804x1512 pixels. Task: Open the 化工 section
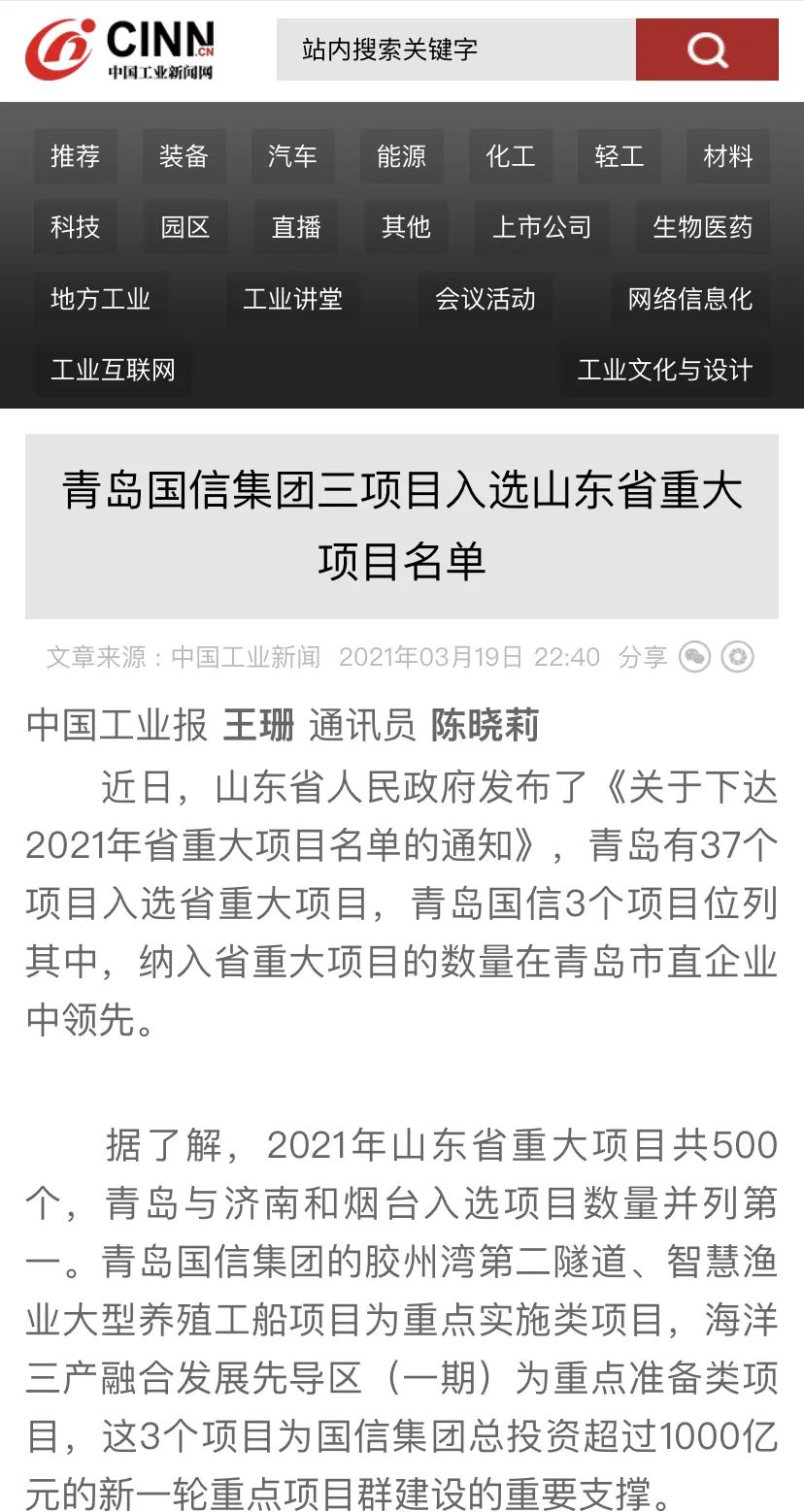511,156
